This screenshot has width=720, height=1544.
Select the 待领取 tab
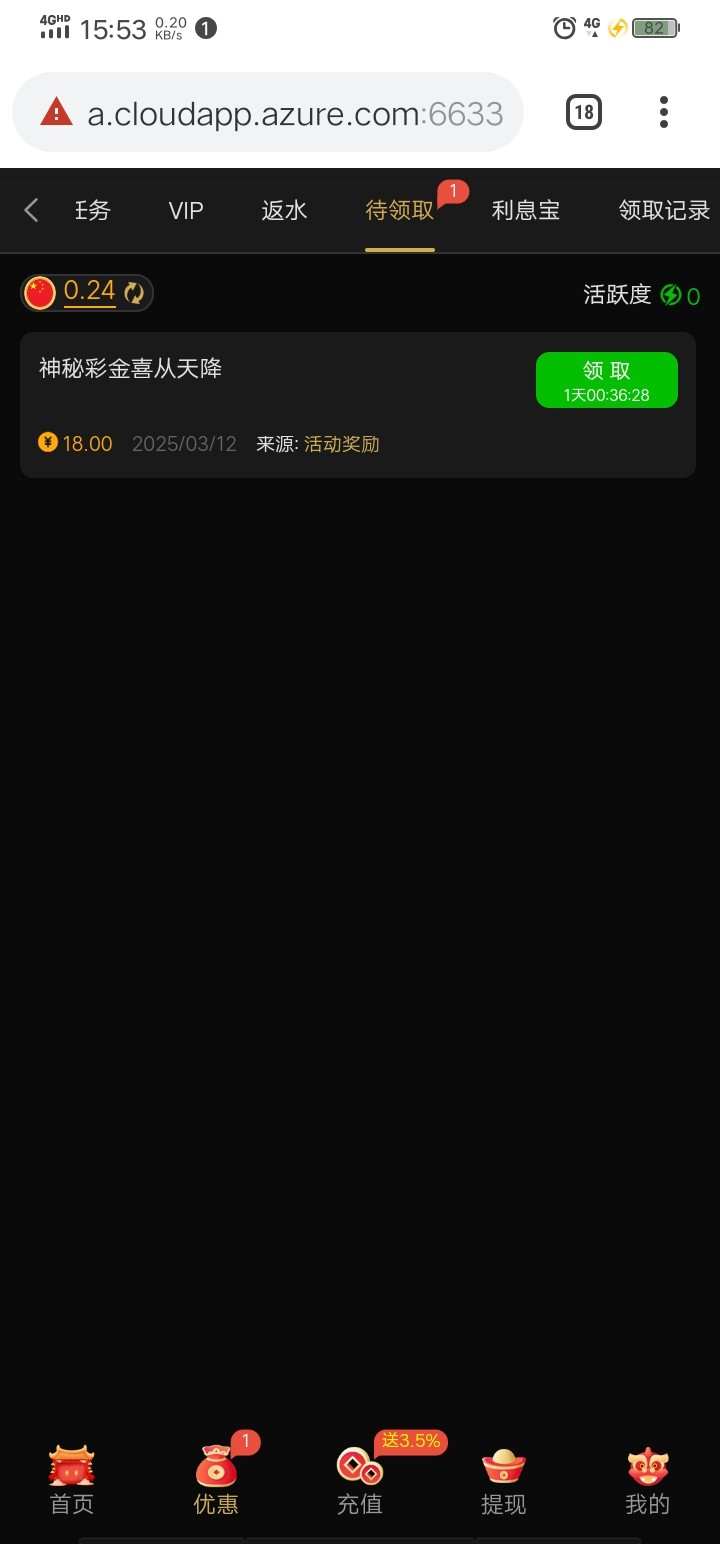[x=400, y=210]
